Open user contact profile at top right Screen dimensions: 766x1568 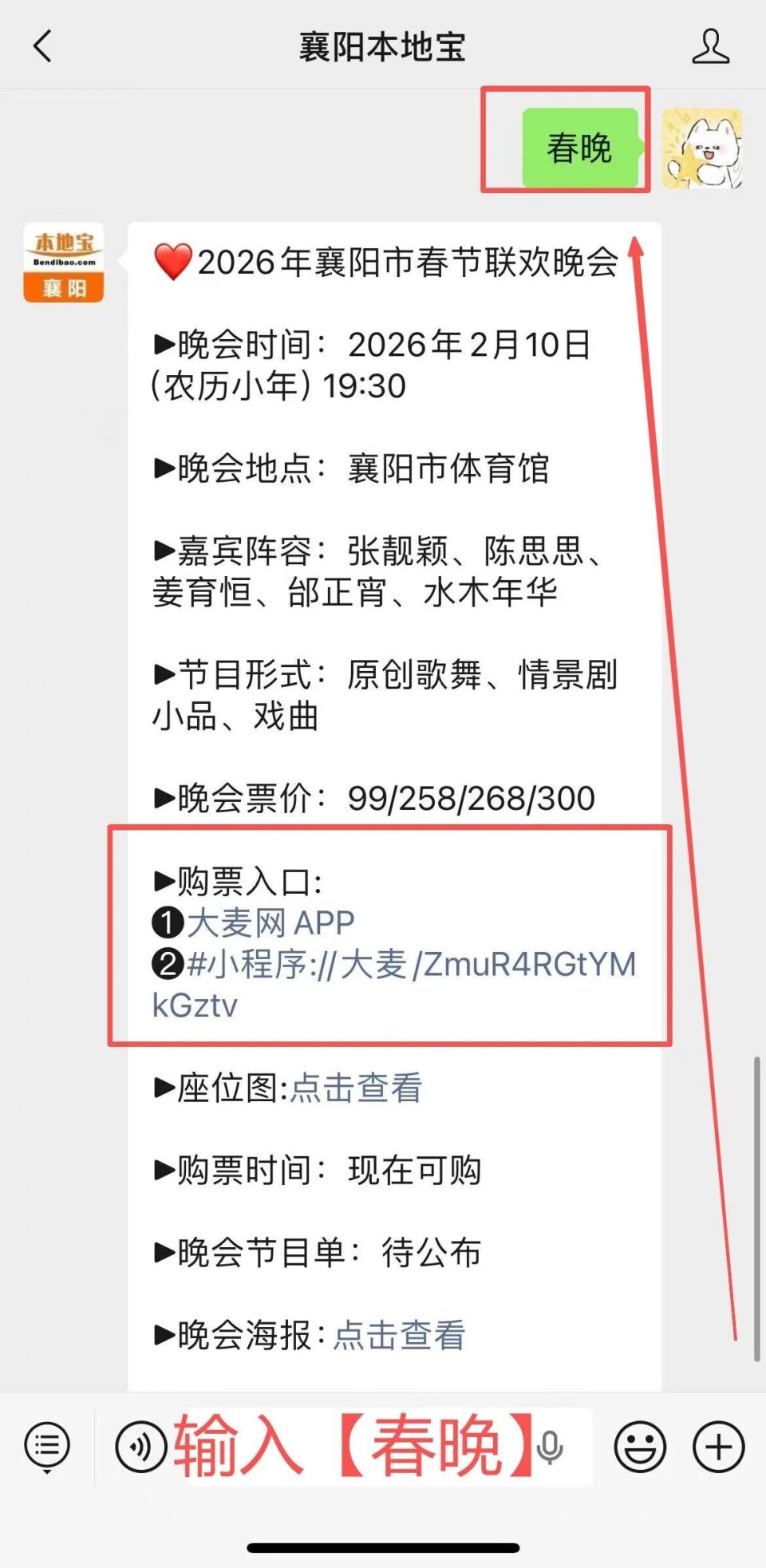(x=713, y=46)
